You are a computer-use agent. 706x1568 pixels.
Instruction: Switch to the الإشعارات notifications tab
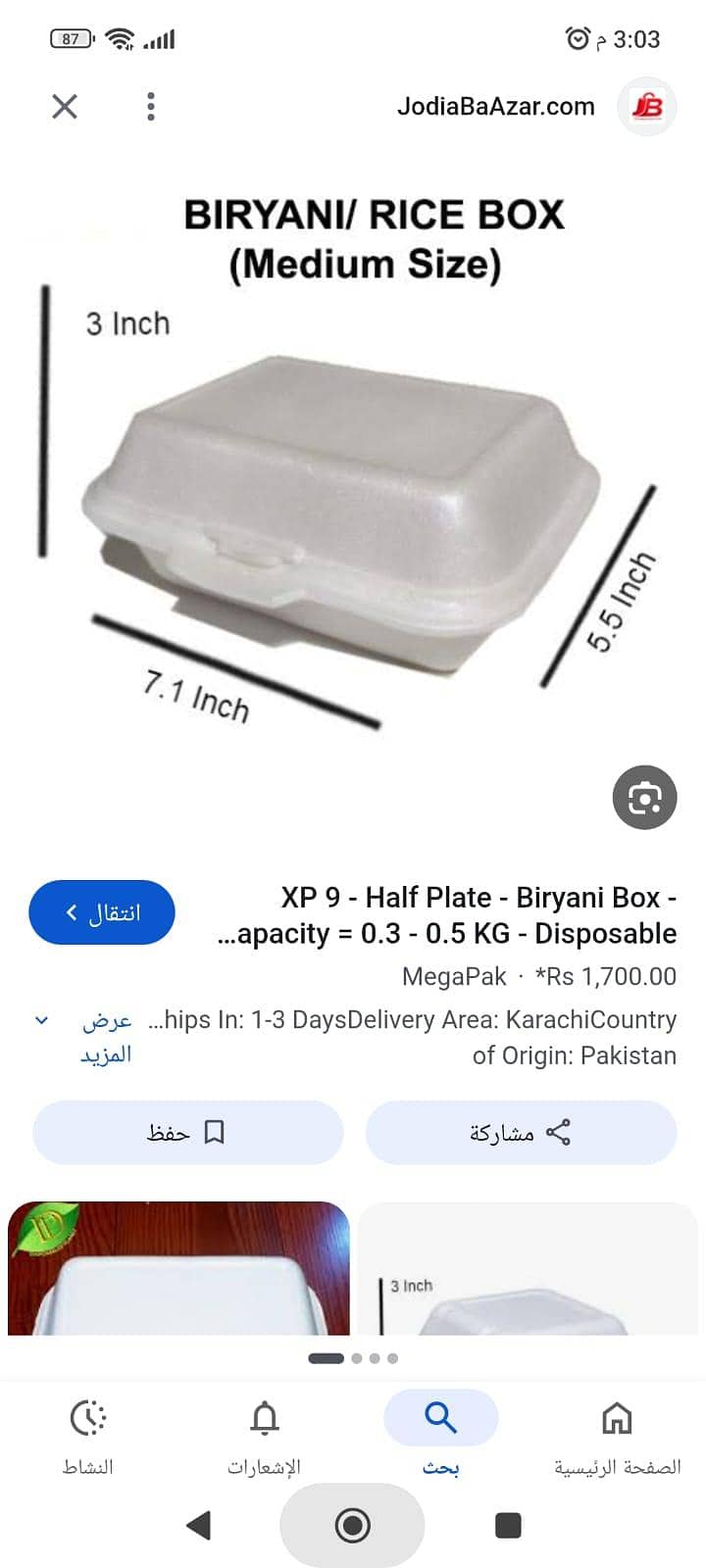pyautogui.click(x=265, y=1436)
